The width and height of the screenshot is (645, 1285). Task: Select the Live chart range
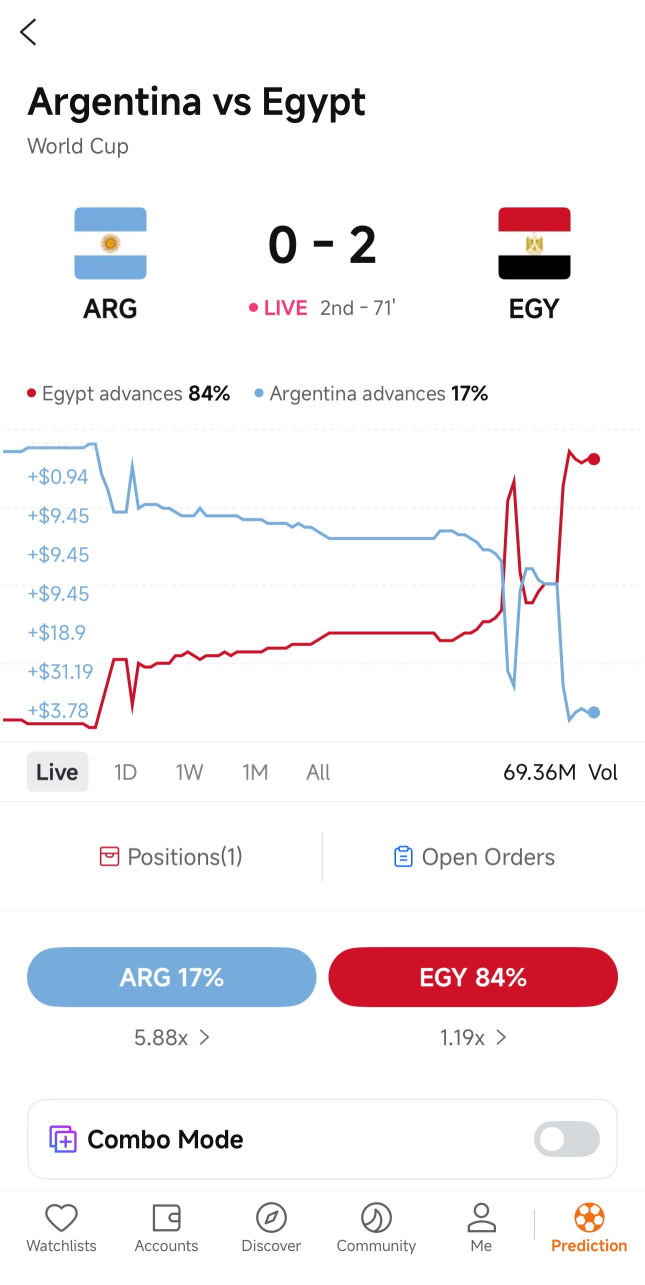[57, 772]
